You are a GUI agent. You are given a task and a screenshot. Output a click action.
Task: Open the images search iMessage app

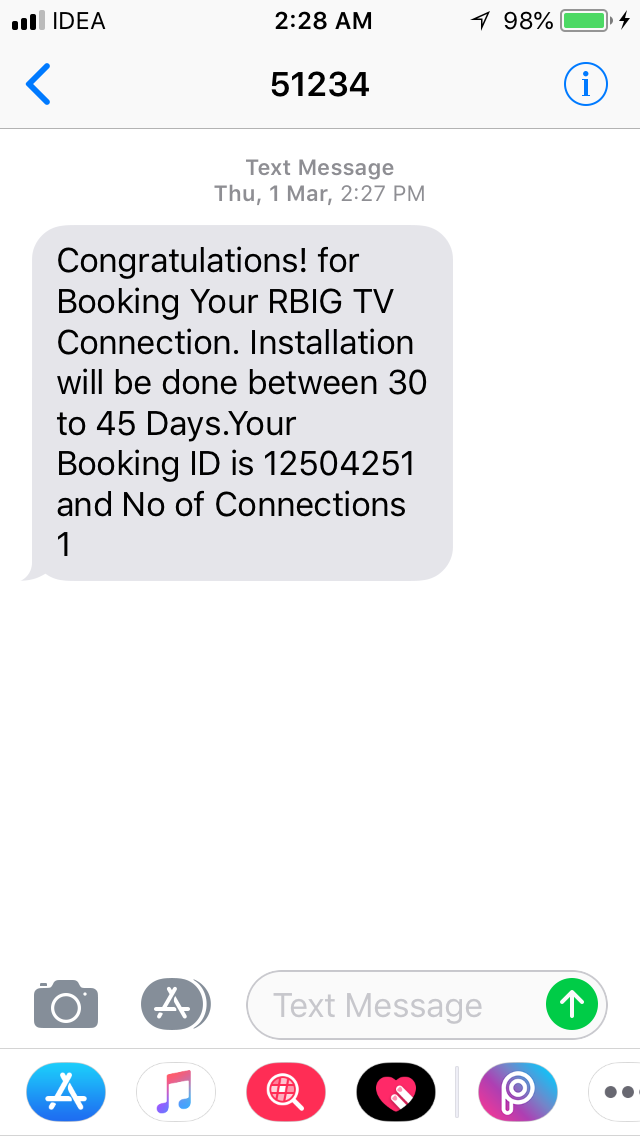(286, 1092)
